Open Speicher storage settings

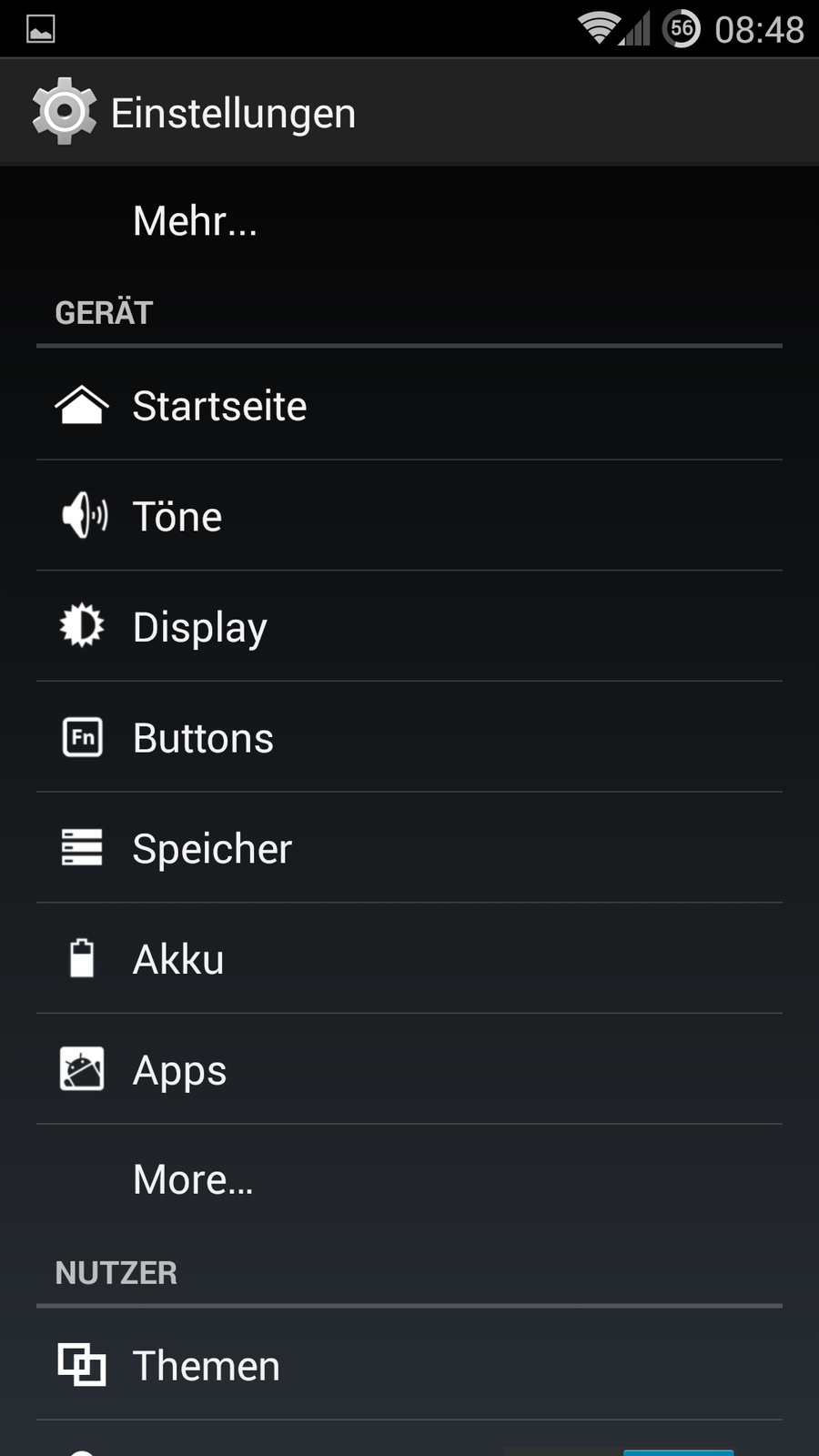click(212, 849)
